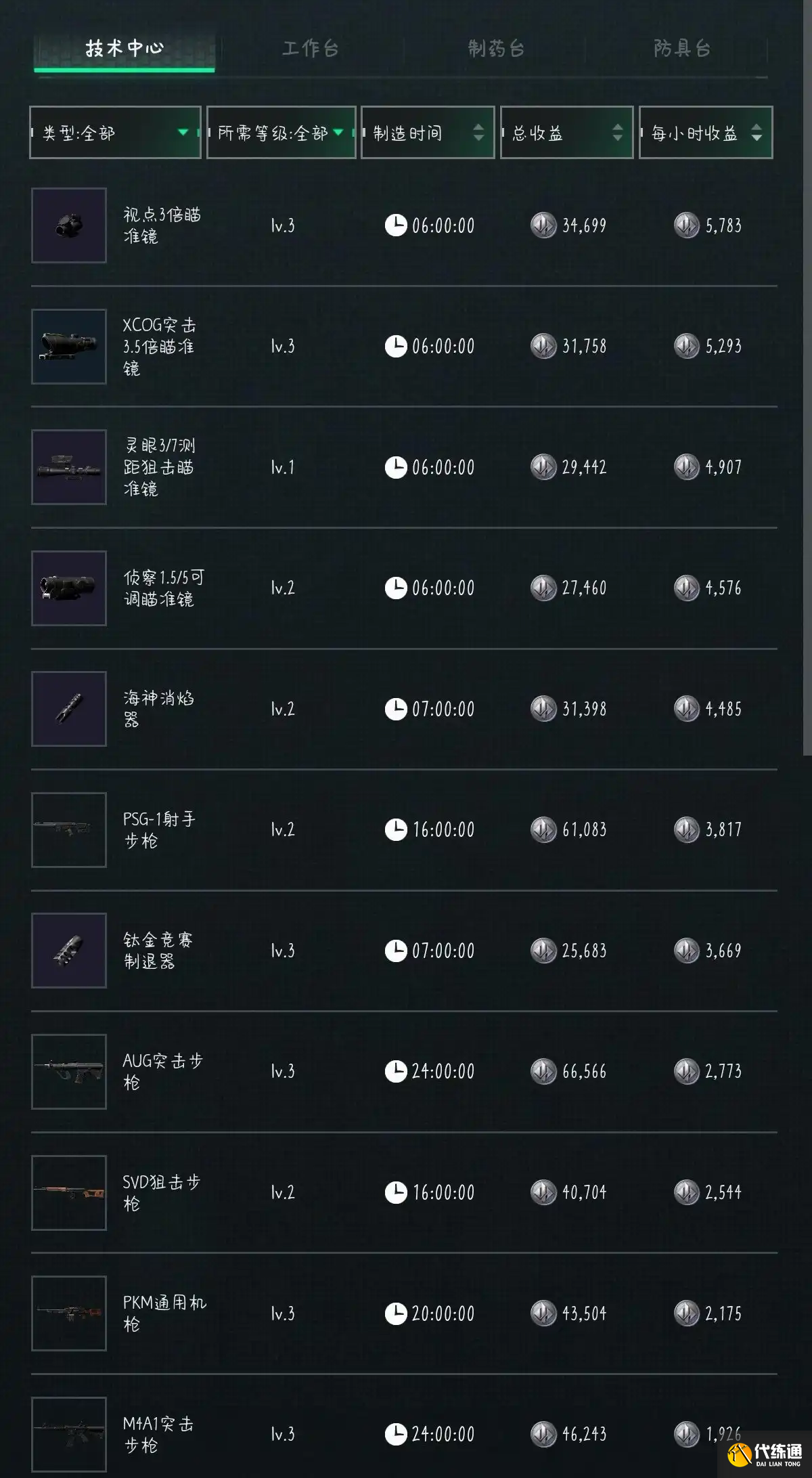This screenshot has width=812, height=1478.
Task: Switch to the 防具台 tab
Action: (681, 49)
